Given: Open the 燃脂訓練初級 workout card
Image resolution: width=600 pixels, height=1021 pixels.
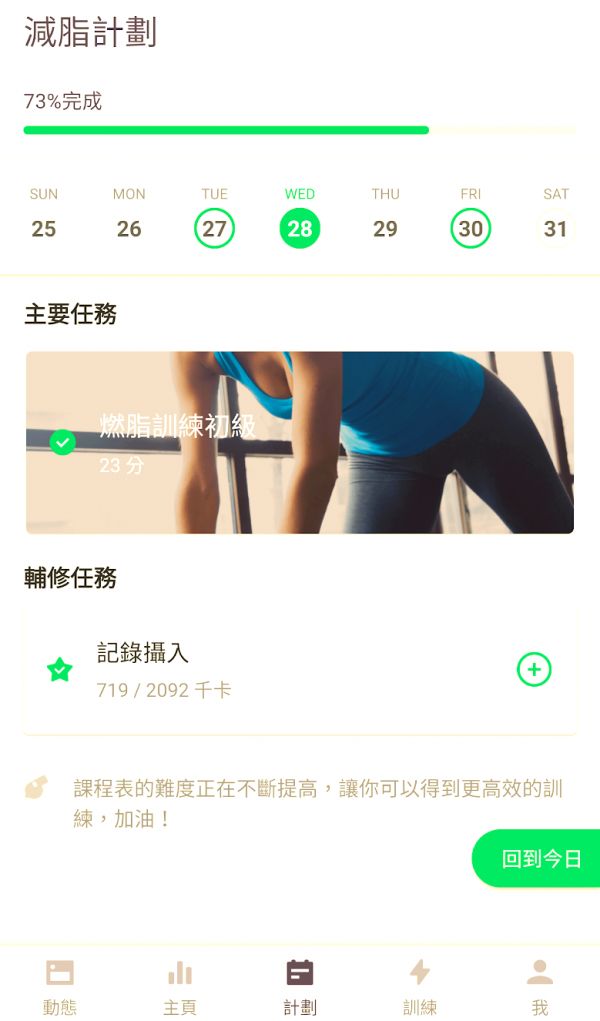Looking at the screenshot, I should tap(300, 442).
